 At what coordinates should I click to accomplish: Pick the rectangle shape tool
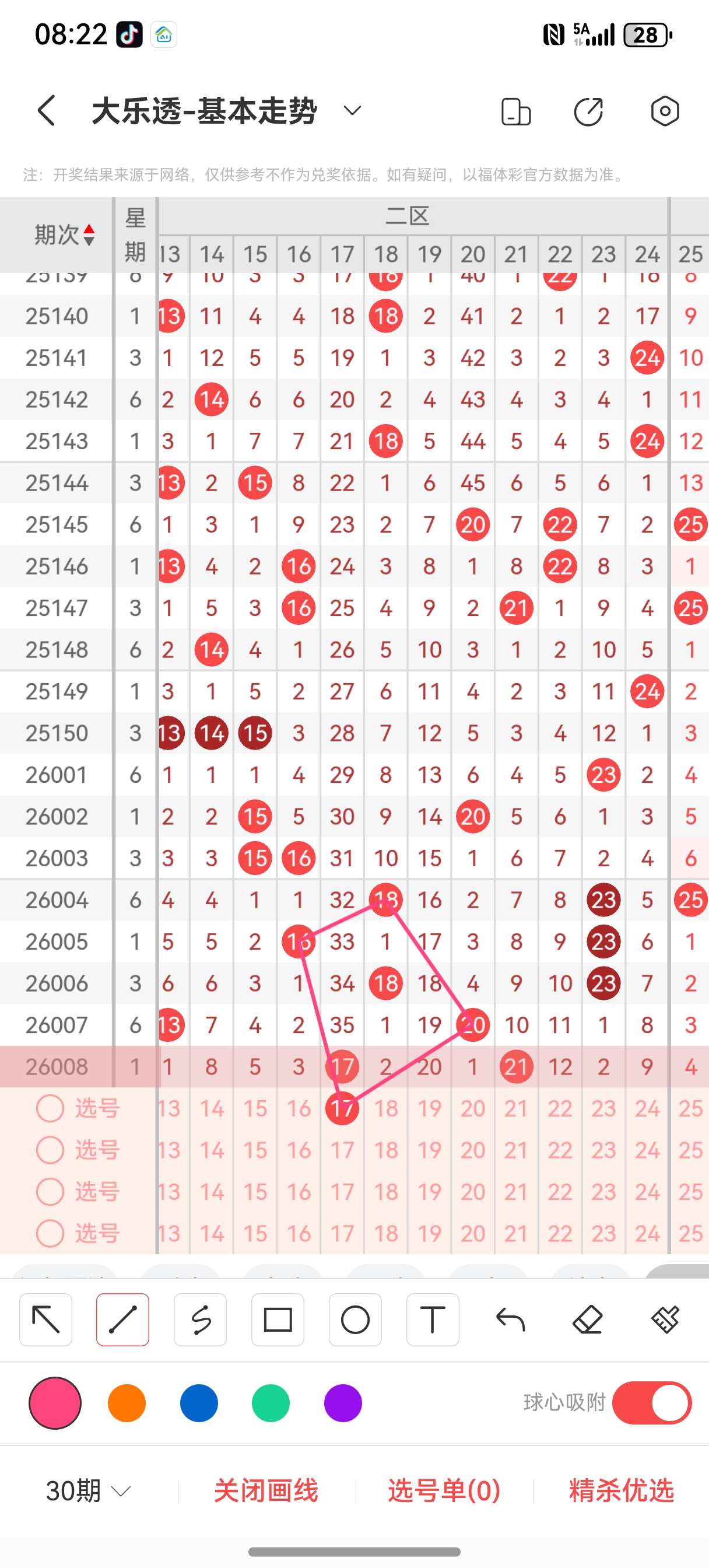(278, 1319)
